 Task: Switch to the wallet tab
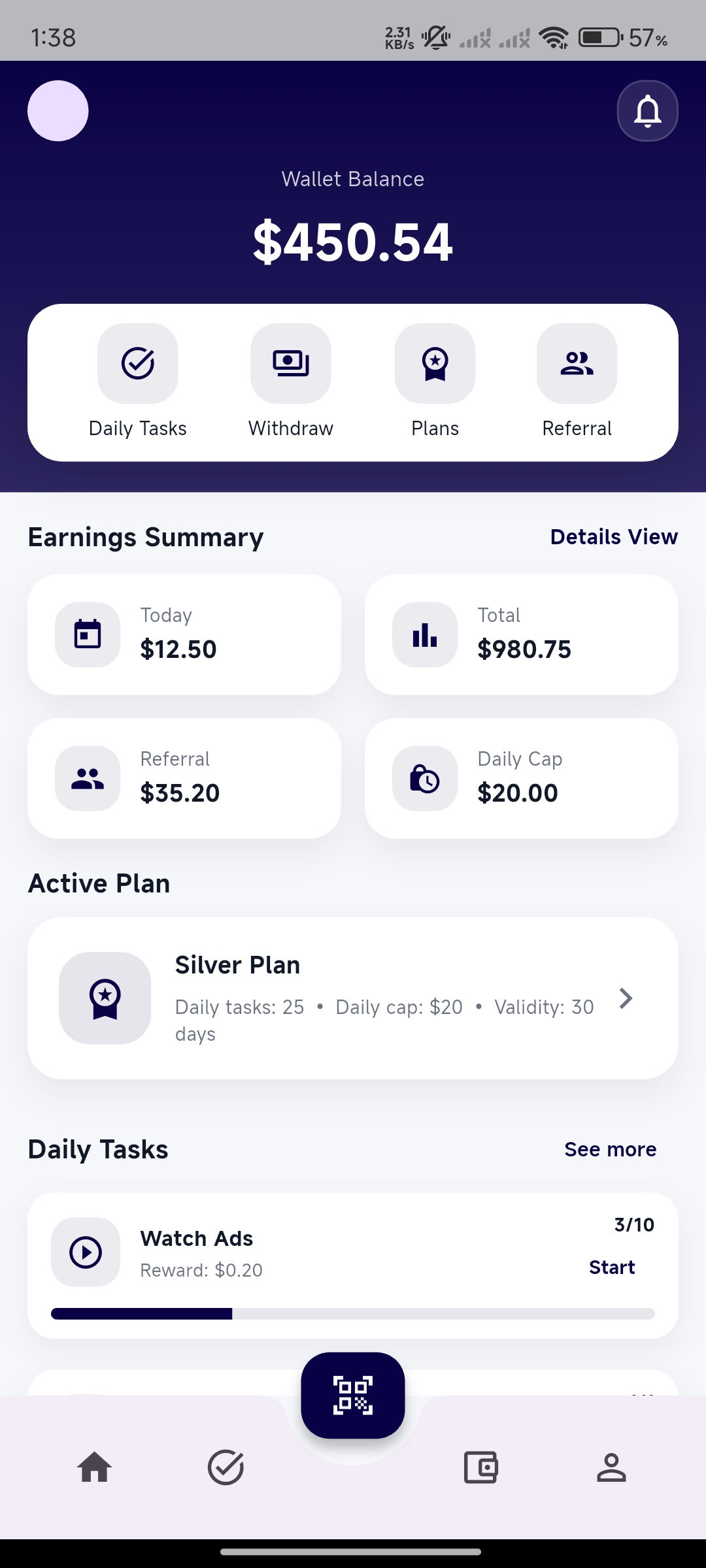(480, 1467)
